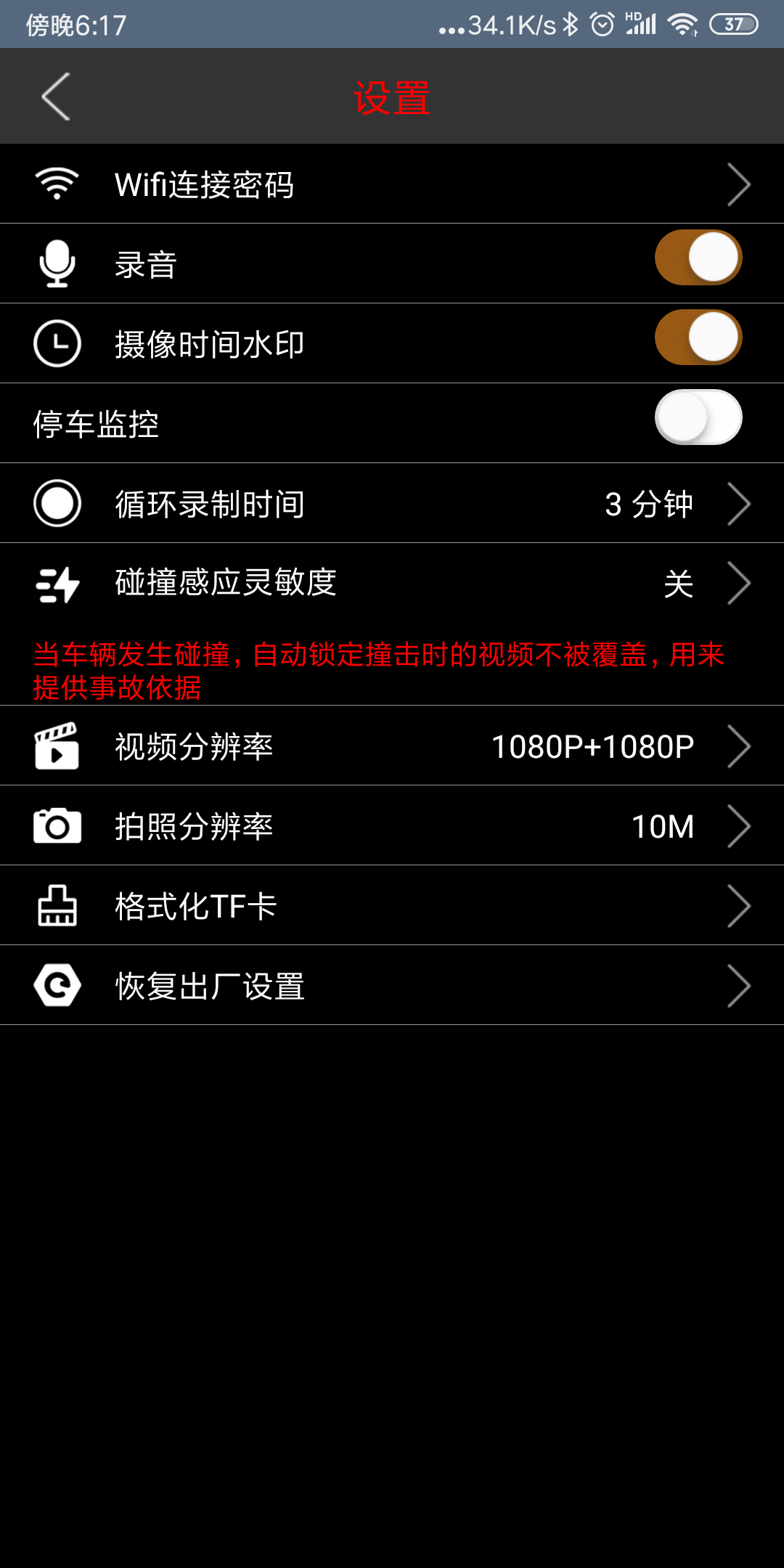Tap the back arrow to leave 设置

(53, 96)
